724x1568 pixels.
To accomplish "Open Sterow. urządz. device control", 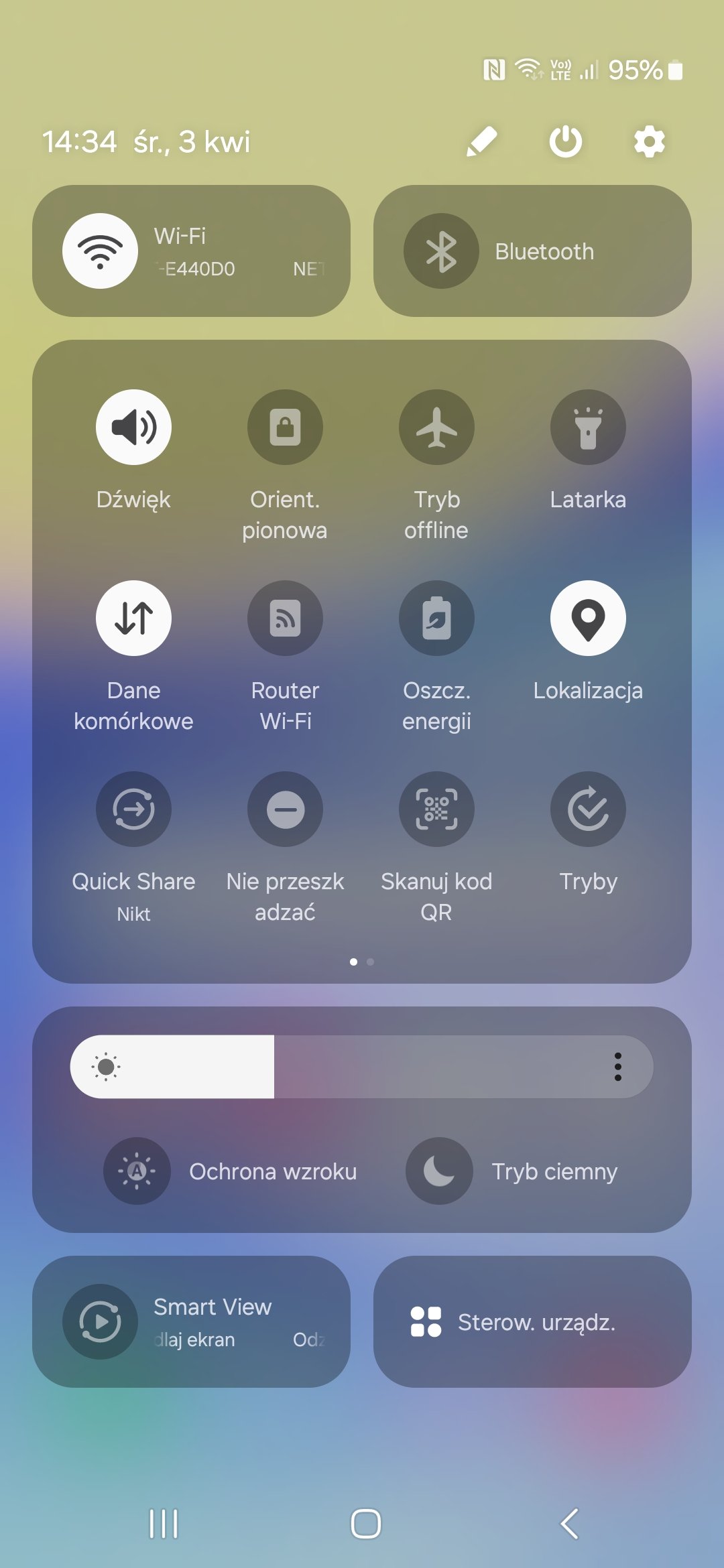I will [532, 1321].
